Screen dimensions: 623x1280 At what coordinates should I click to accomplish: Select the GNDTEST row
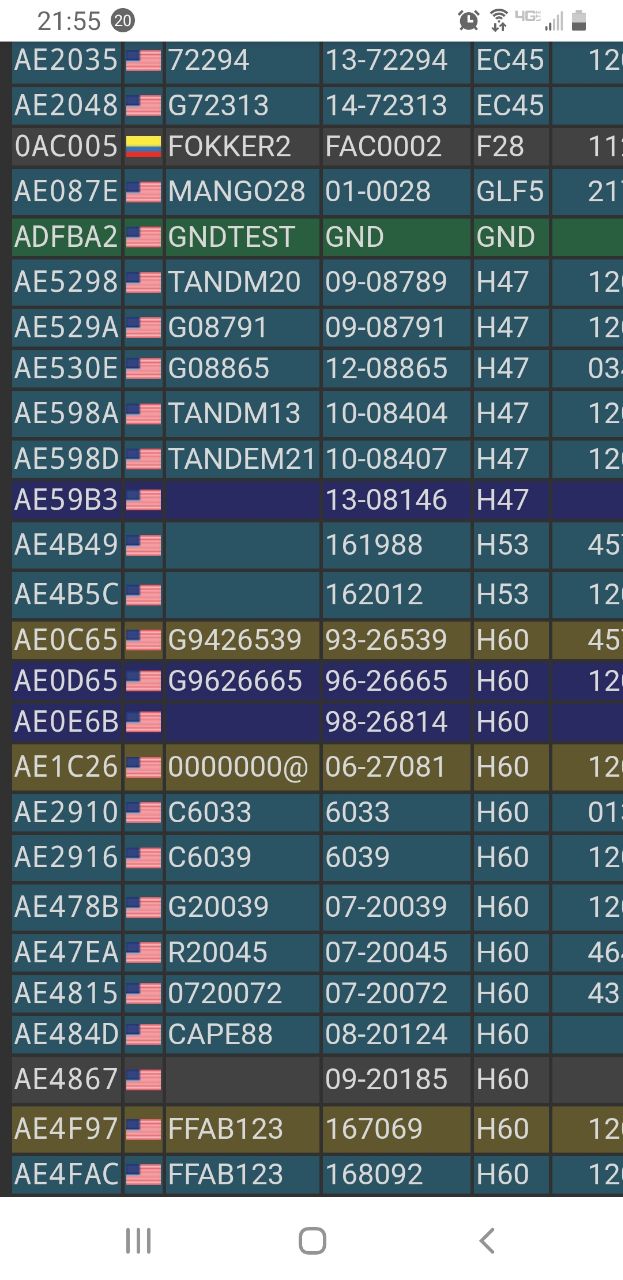(x=231, y=237)
